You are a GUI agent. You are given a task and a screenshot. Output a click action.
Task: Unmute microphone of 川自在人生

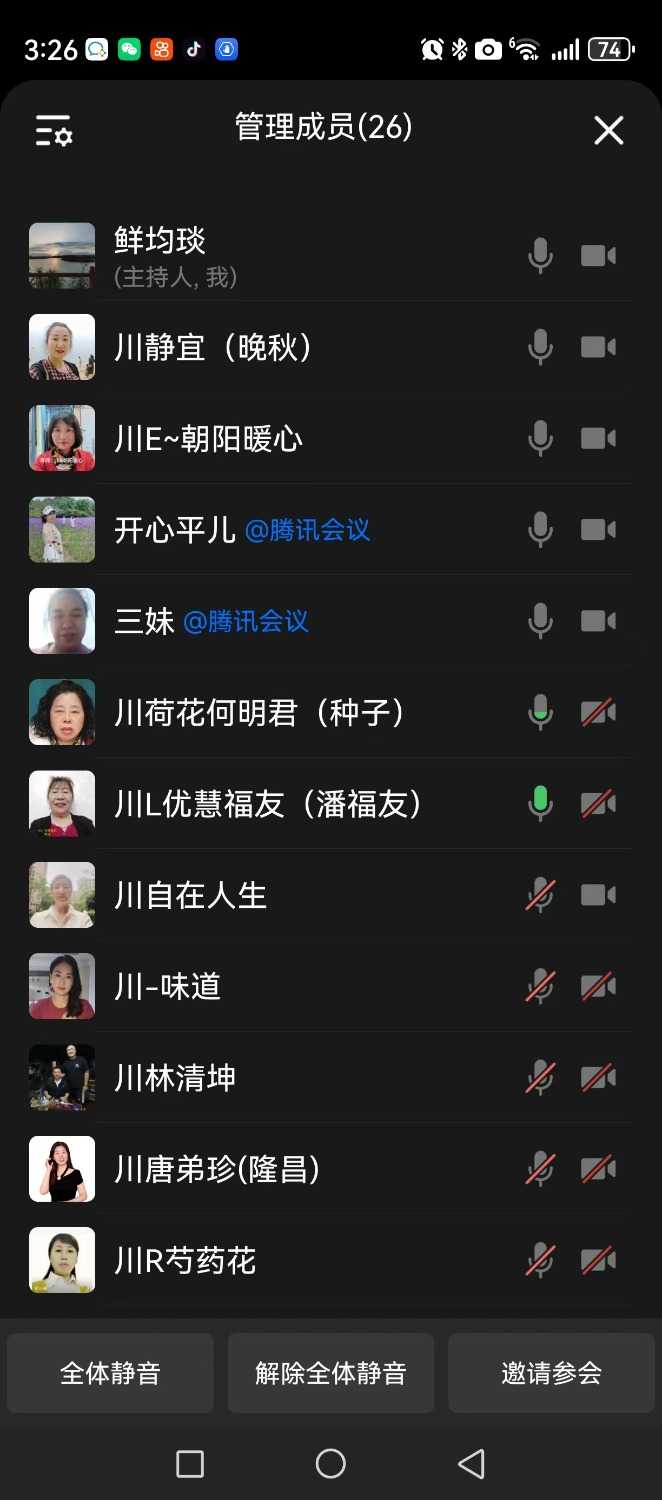click(x=540, y=895)
